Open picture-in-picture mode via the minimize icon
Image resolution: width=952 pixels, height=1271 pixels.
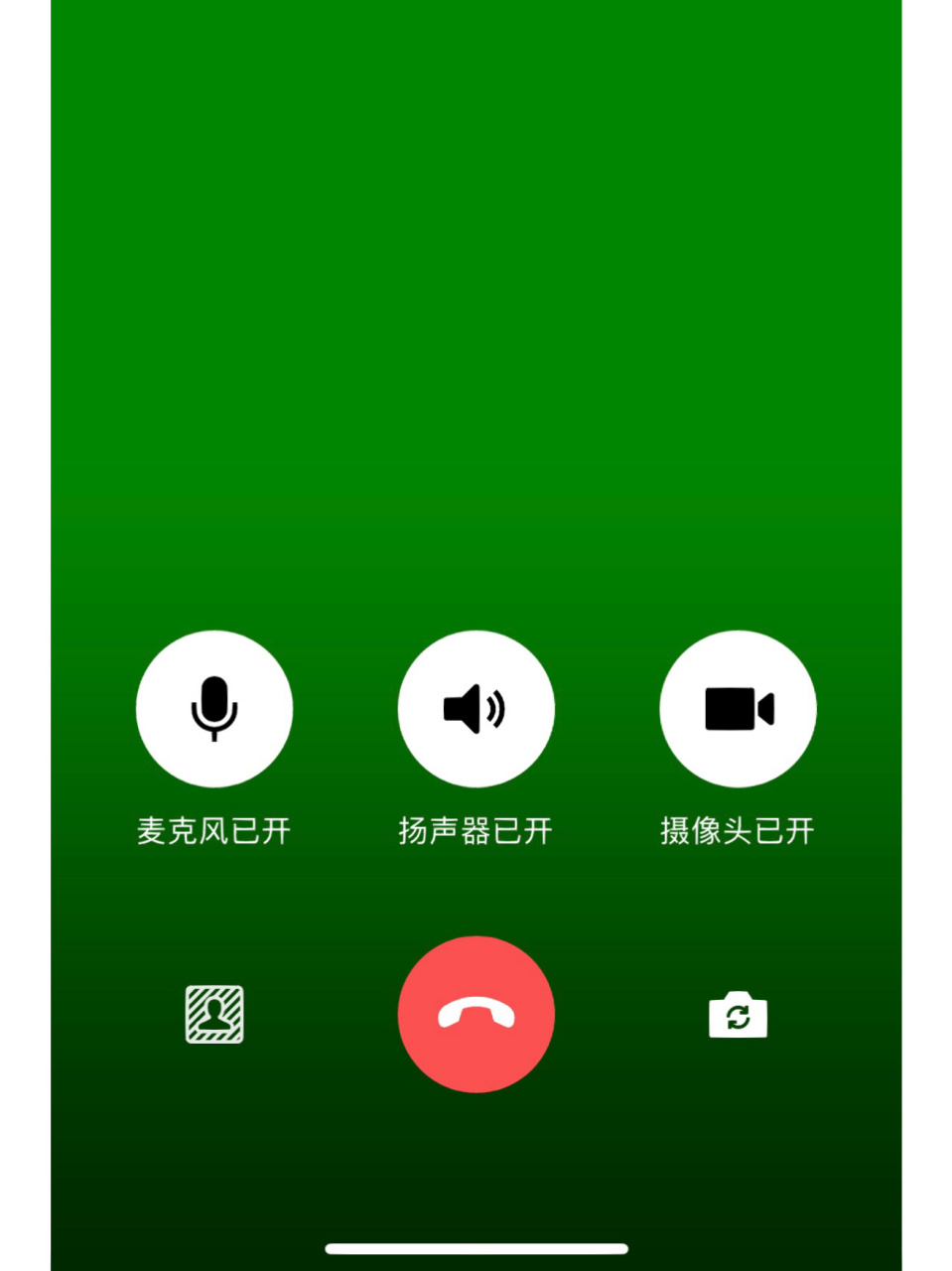click(x=214, y=1015)
